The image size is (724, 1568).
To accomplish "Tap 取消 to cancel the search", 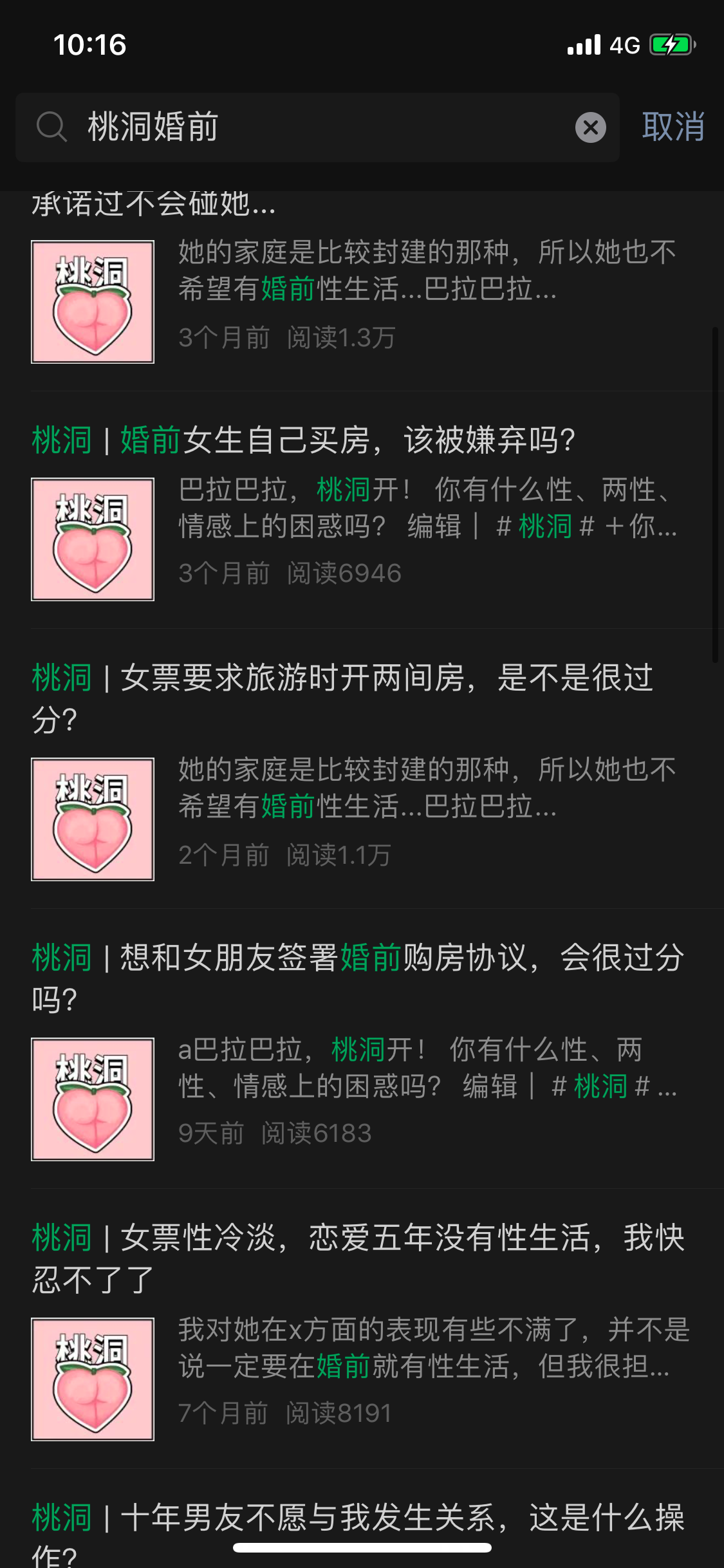I will pyautogui.click(x=673, y=127).
